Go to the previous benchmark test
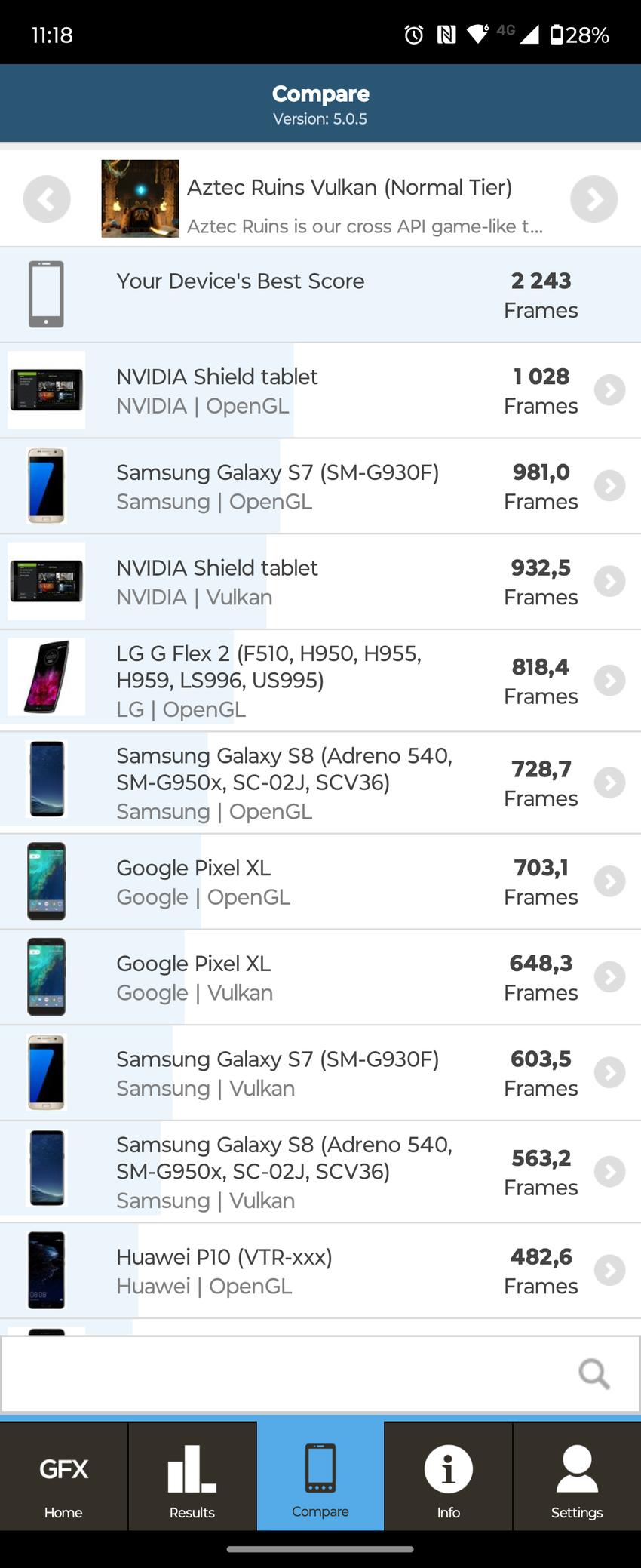641x1568 pixels. point(47,199)
